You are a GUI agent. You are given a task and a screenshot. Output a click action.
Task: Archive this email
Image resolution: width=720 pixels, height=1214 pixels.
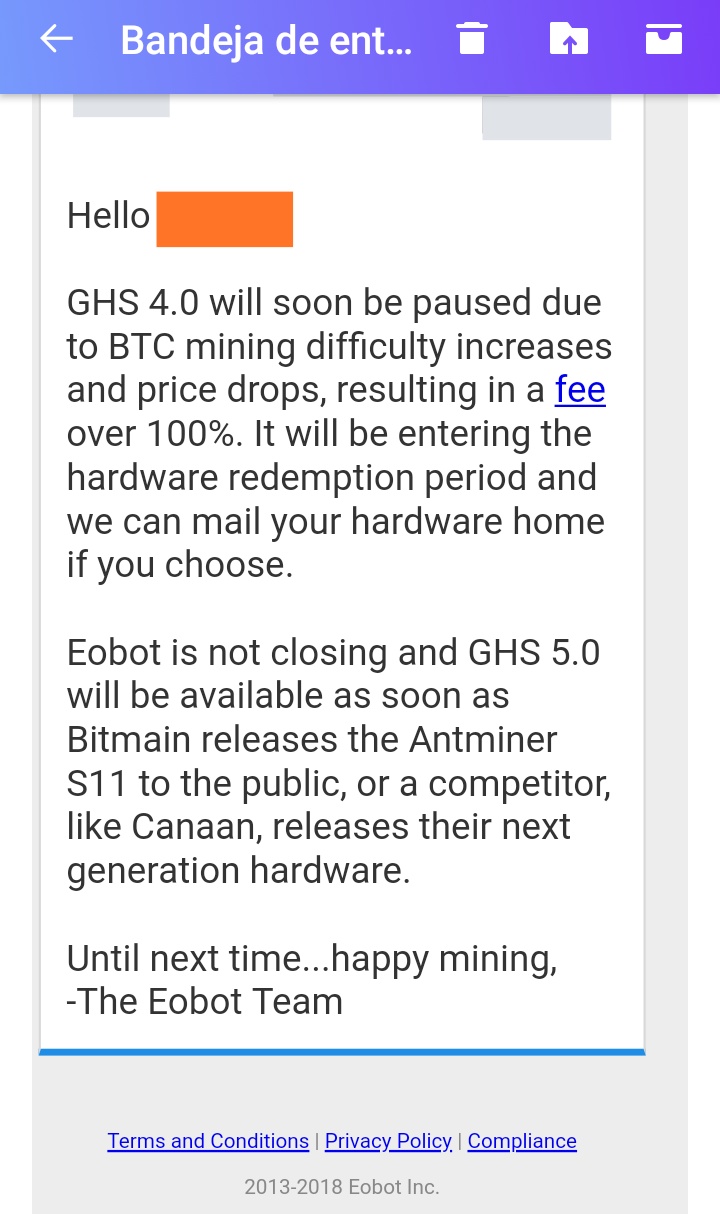coord(664,39)
